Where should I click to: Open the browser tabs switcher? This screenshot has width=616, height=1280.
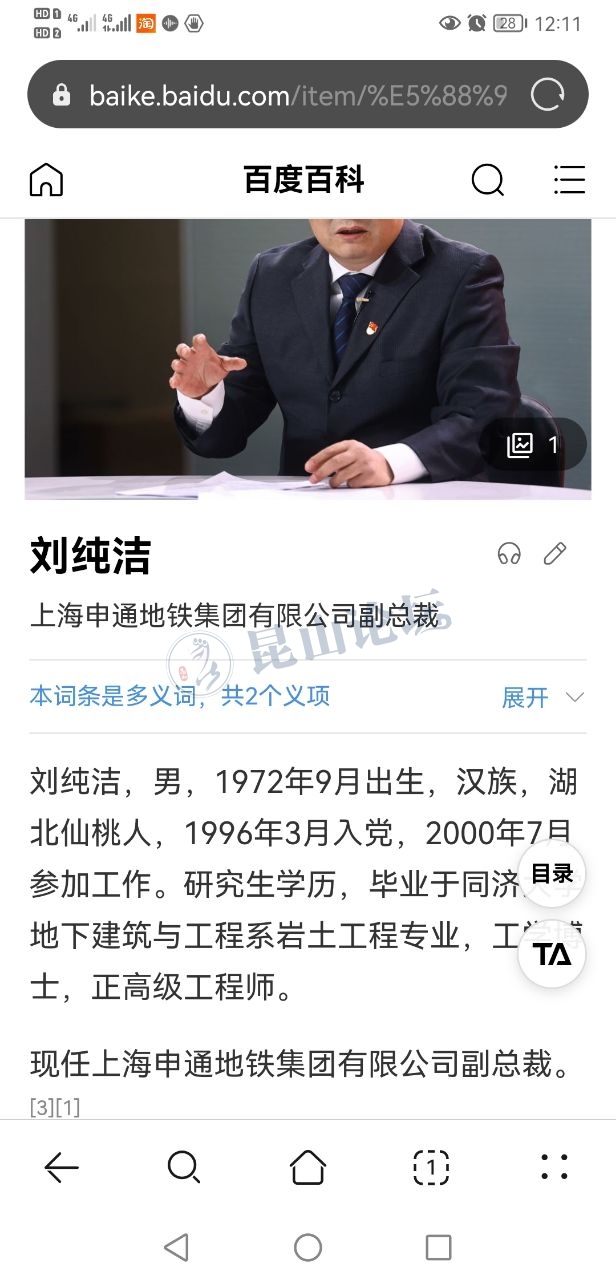[431, 1167]
